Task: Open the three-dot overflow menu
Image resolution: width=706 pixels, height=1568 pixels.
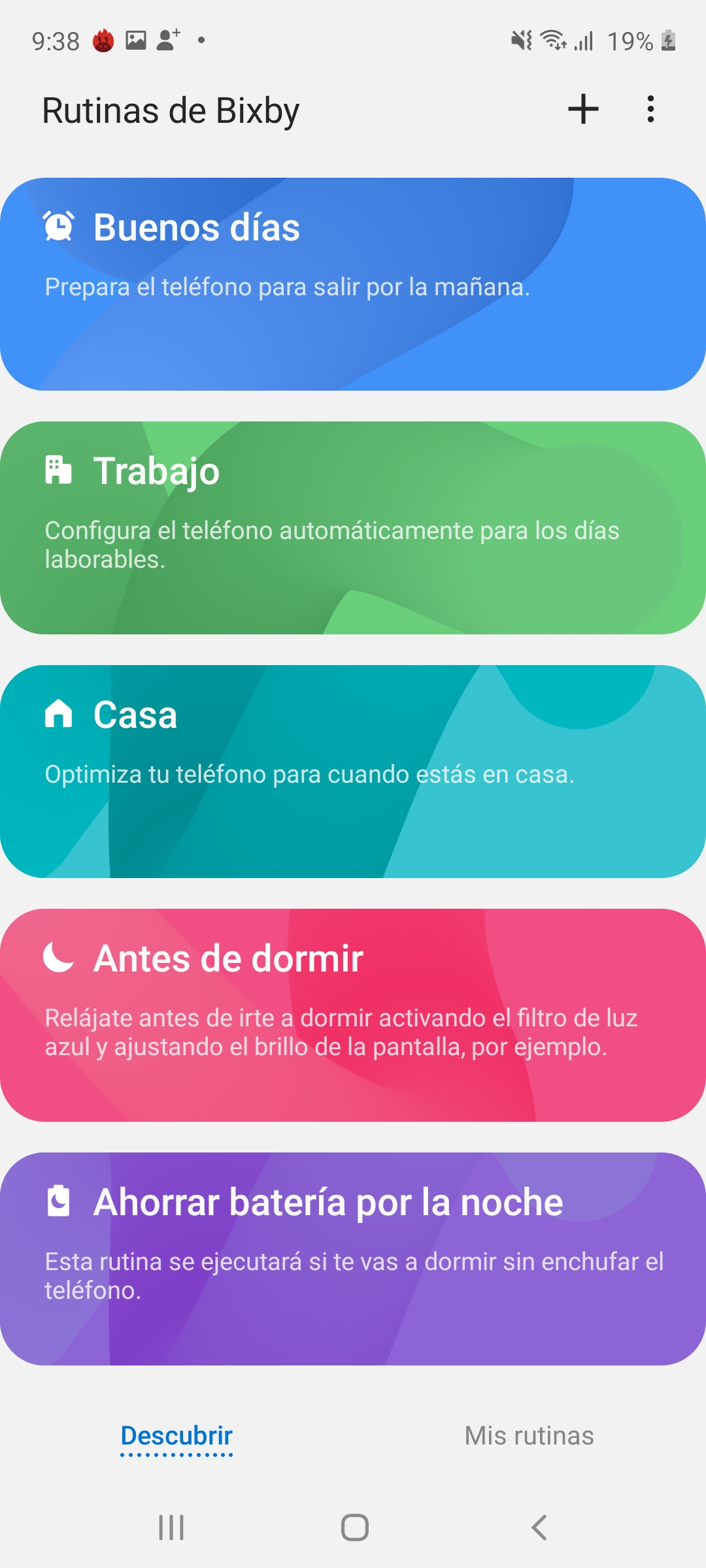Action: 650,109
